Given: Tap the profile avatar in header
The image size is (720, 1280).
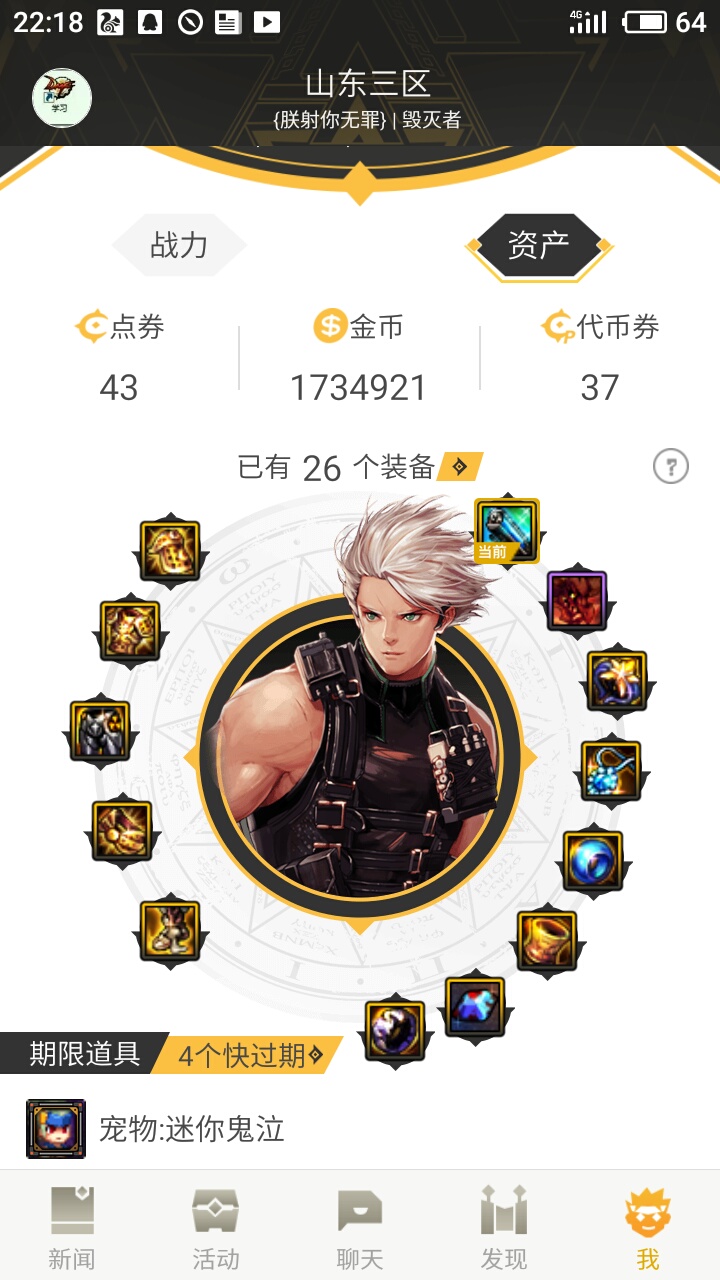Looking at the screenshot, I should click(x=62, y=98).
